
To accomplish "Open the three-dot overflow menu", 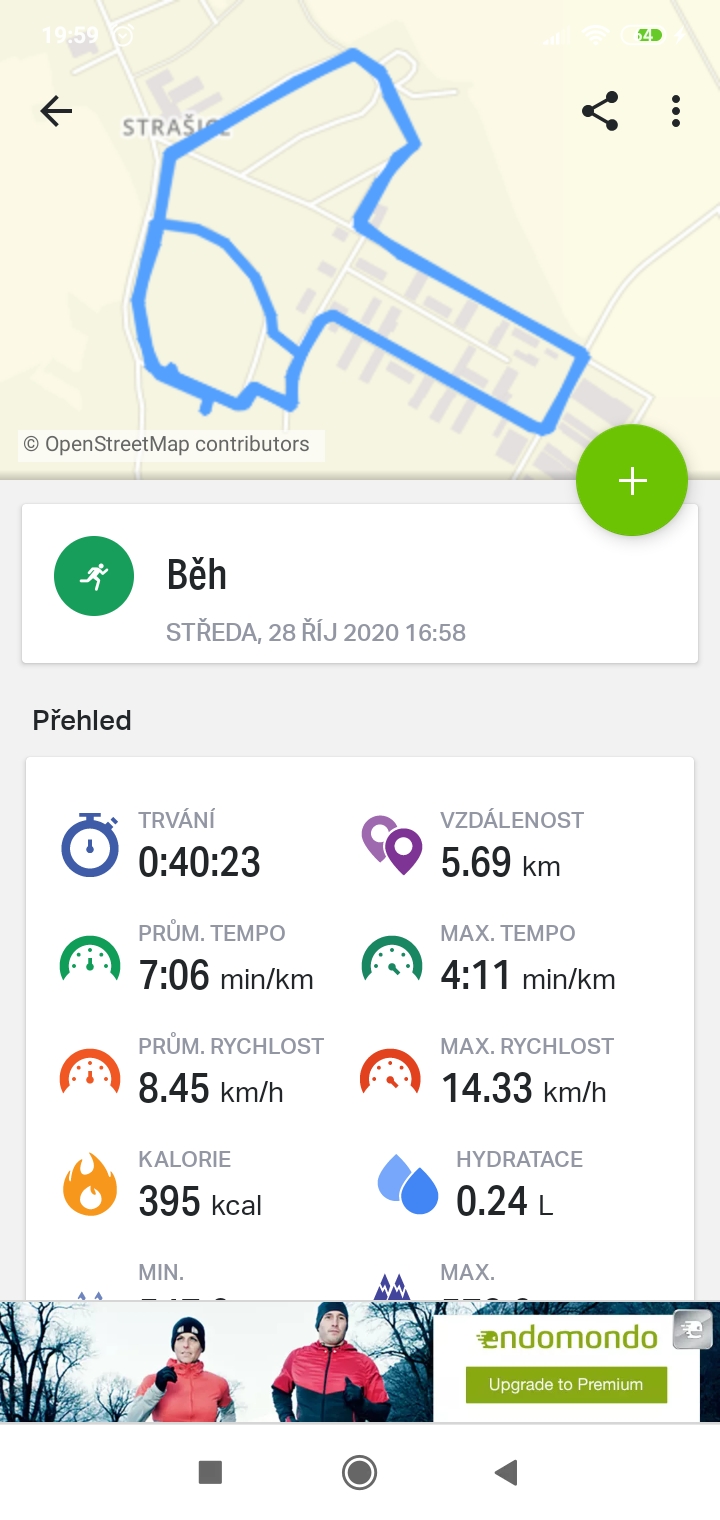I will [x=676, y=111].
